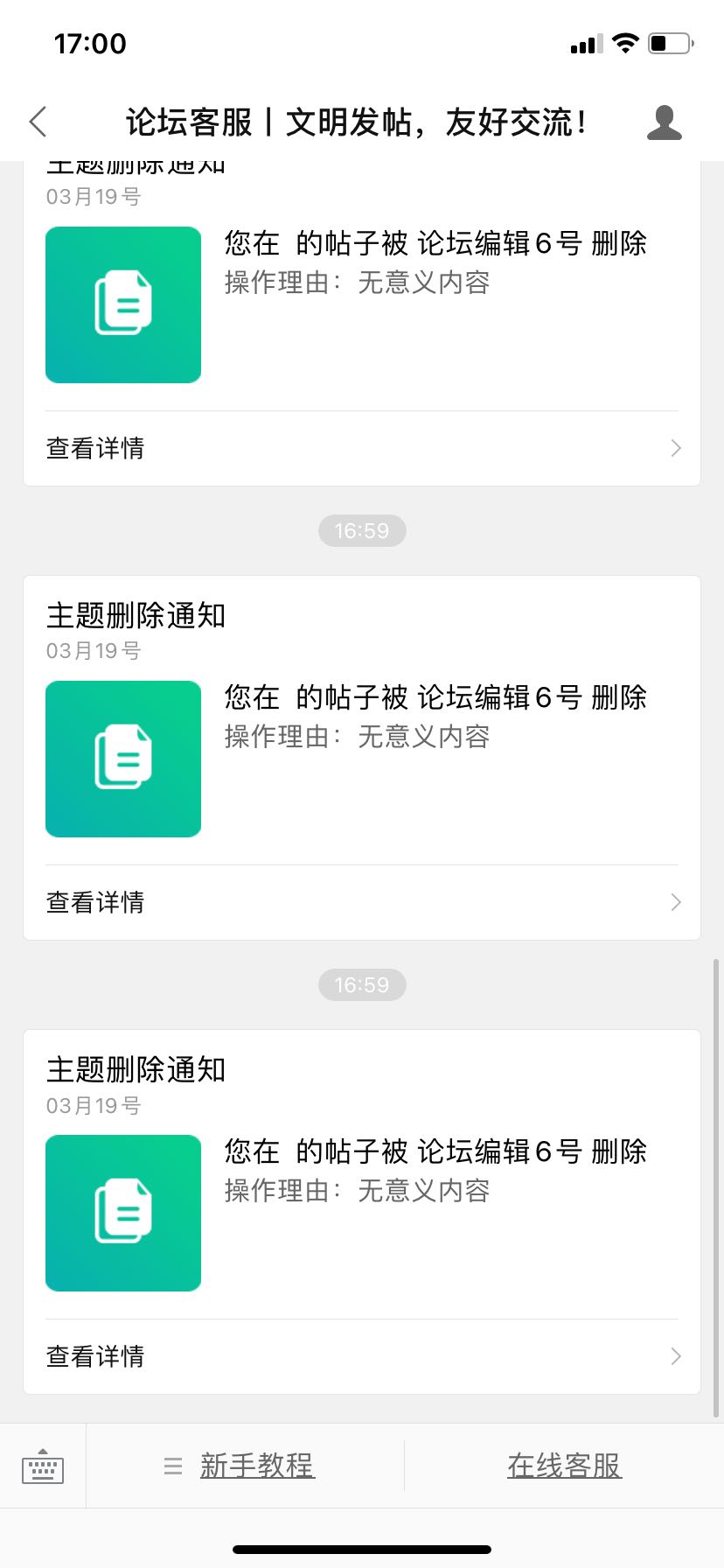Open 查看详情 in the notice with cut-off title

pos(362,448)
